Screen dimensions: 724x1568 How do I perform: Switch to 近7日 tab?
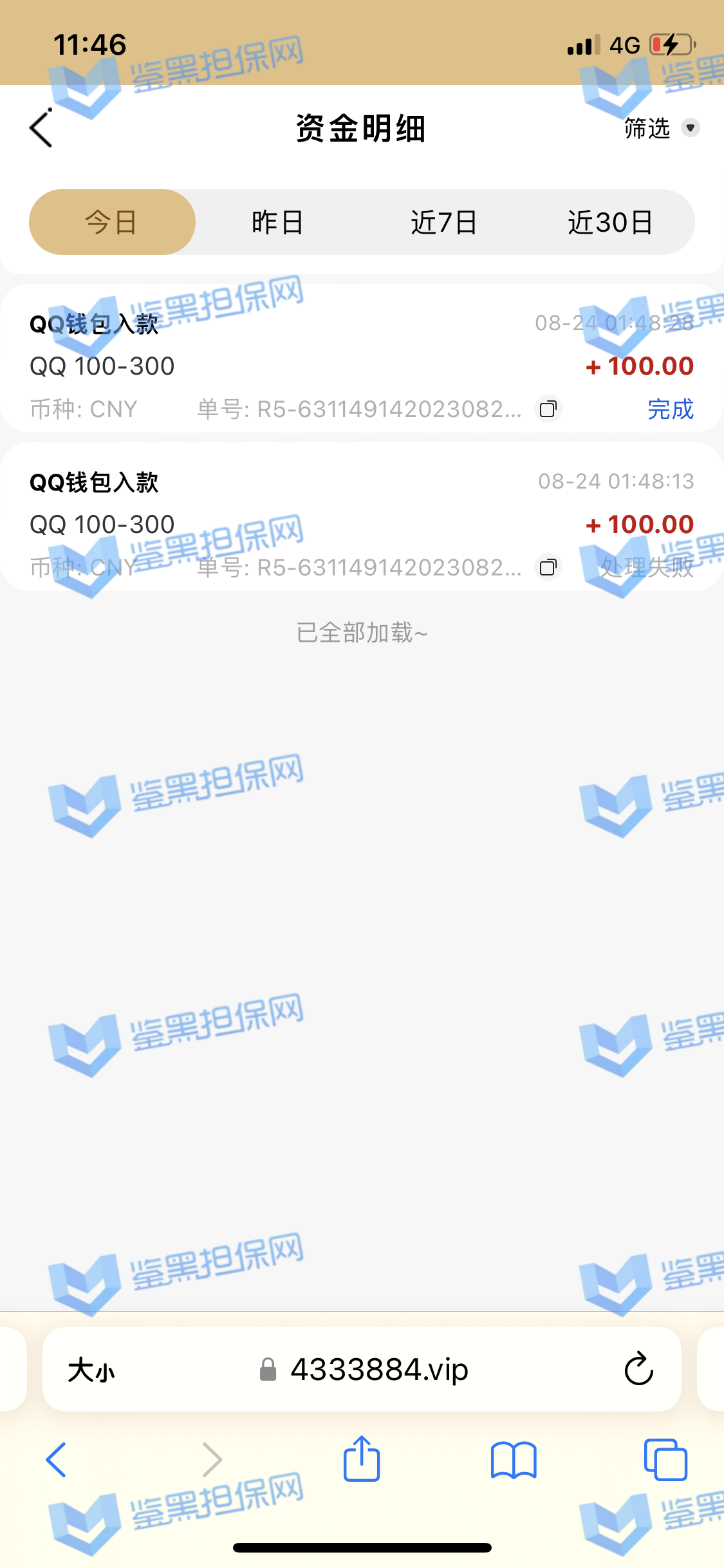pos(444,222)
